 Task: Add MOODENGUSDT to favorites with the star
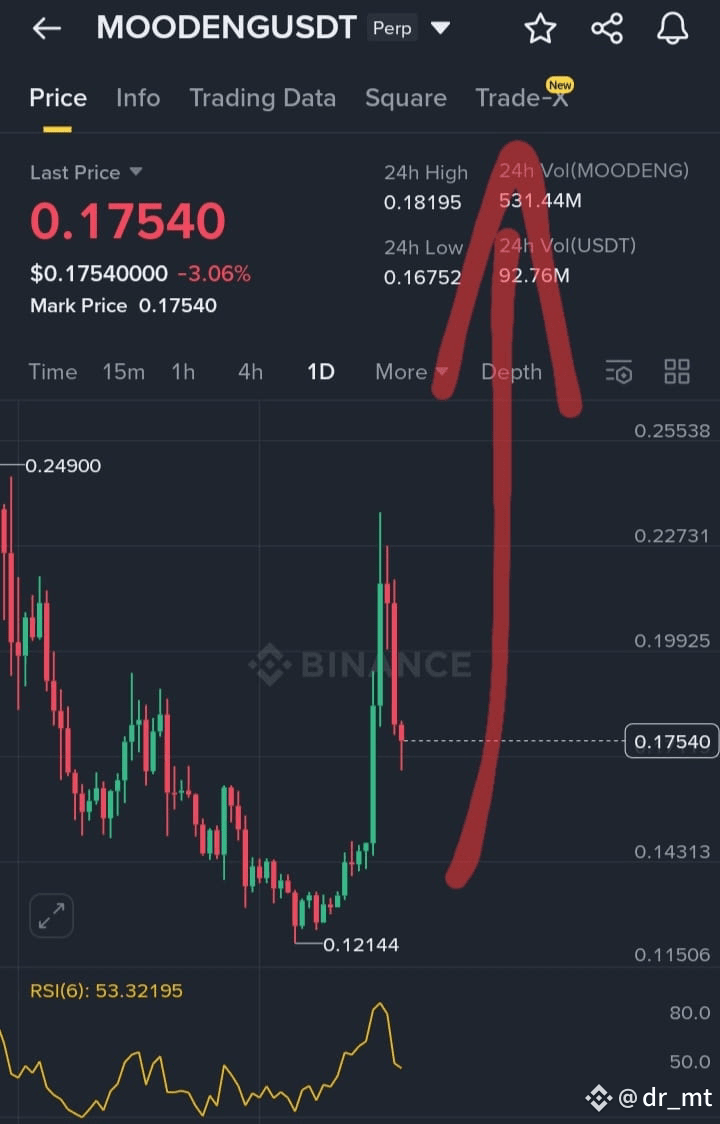pos(540,29)
